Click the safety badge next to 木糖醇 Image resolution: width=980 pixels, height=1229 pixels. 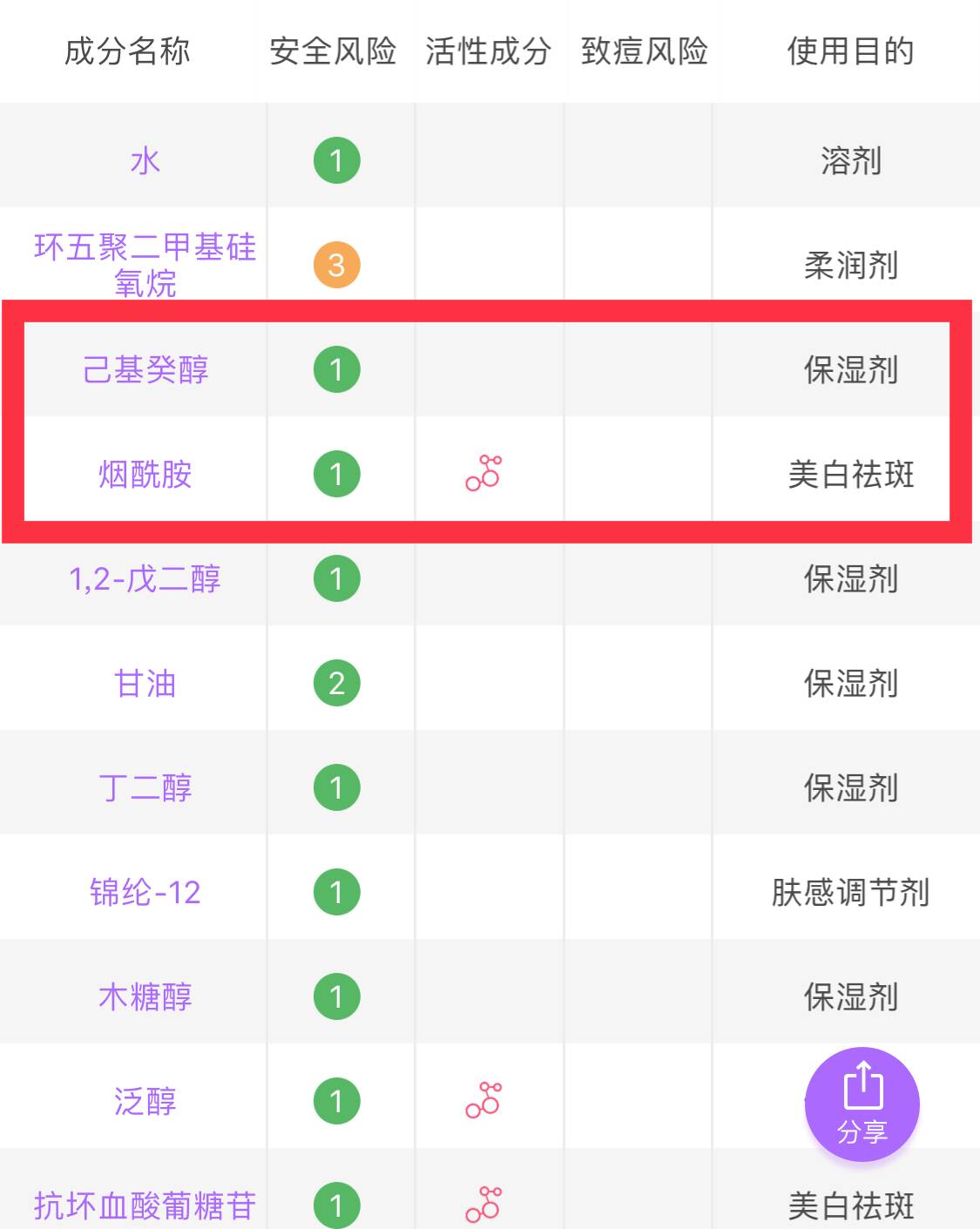click(x=336, y=996)
